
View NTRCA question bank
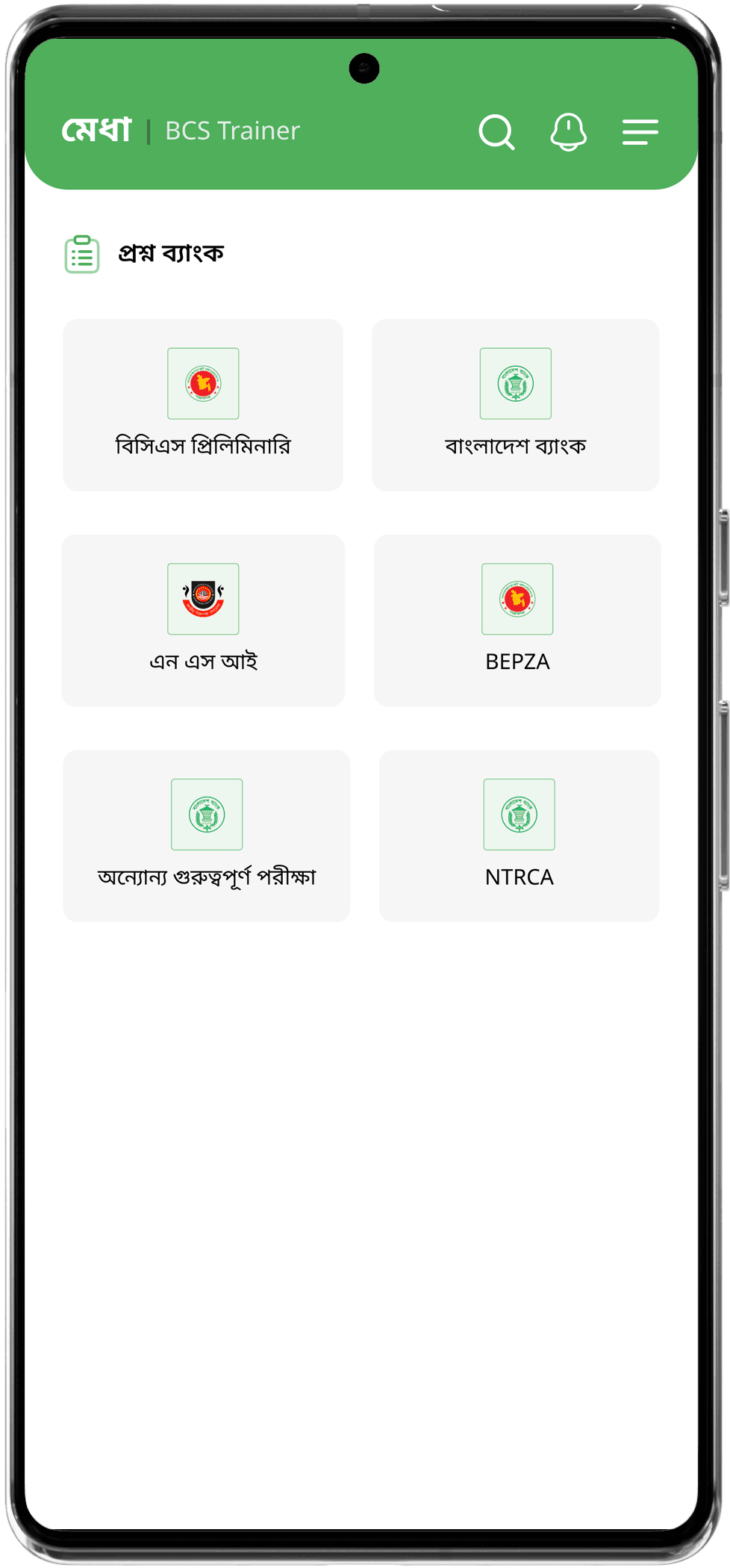tap(519, 836)
